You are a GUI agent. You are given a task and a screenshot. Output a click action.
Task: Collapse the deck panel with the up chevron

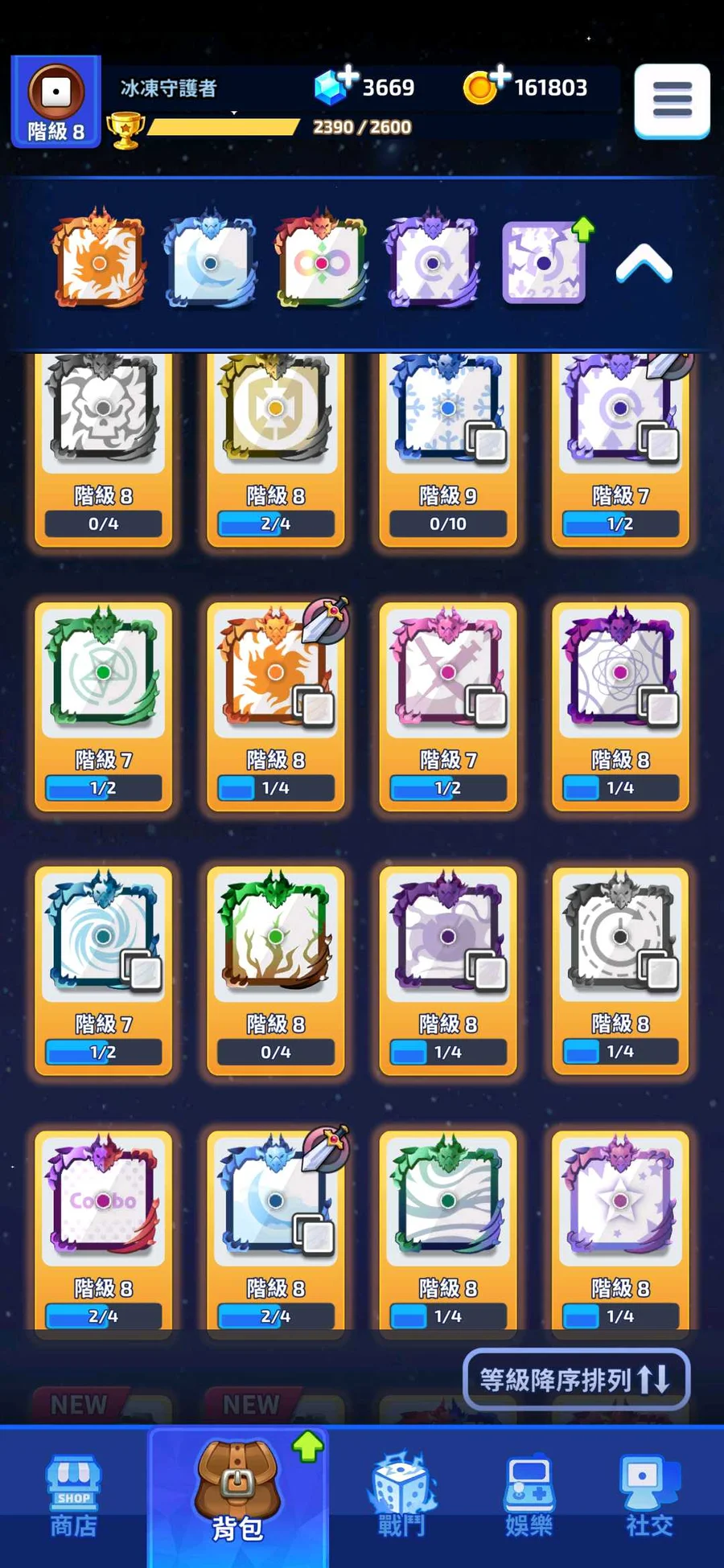[644, 264]
